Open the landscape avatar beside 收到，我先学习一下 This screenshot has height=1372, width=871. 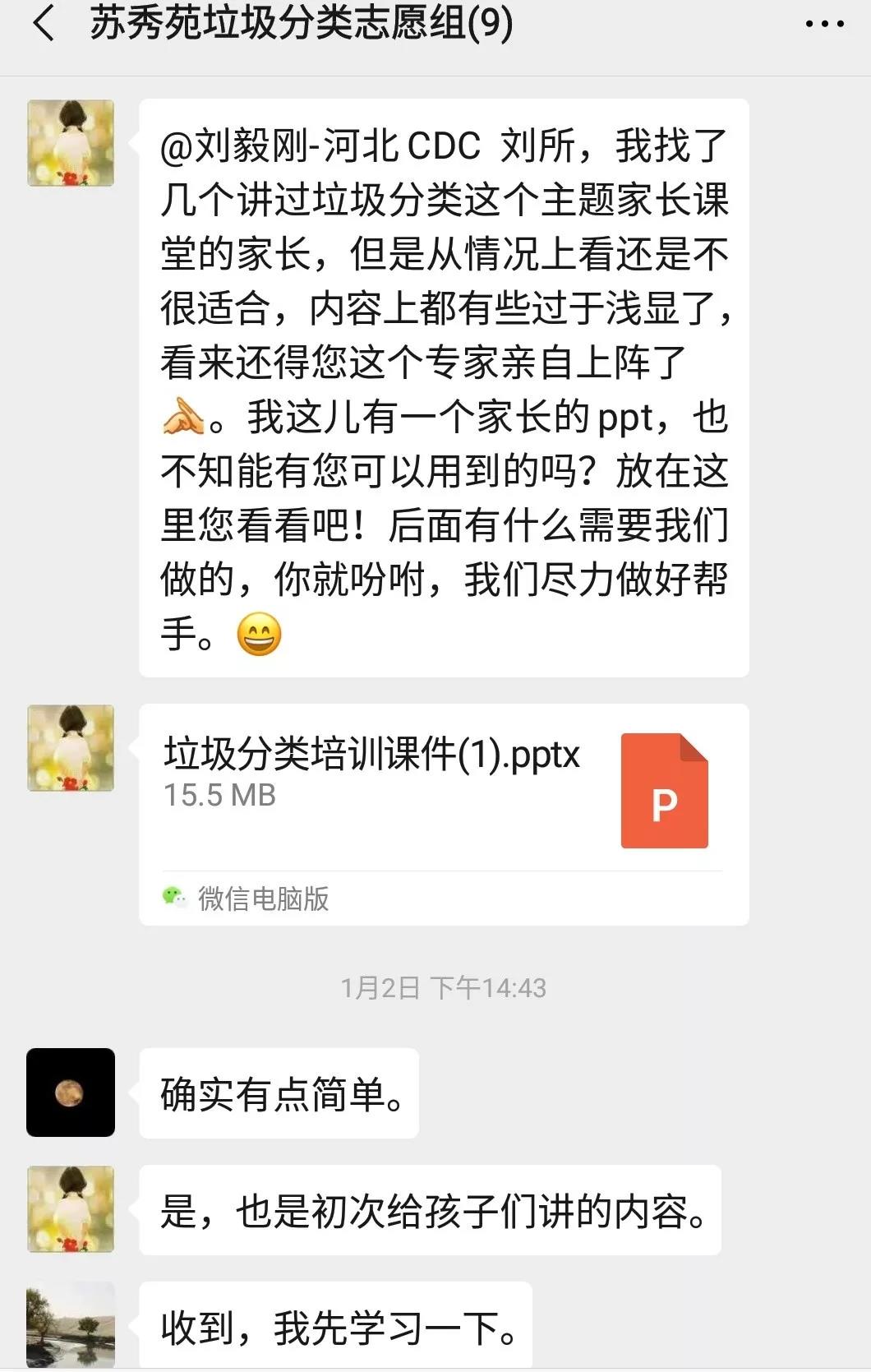[71, 1324]
